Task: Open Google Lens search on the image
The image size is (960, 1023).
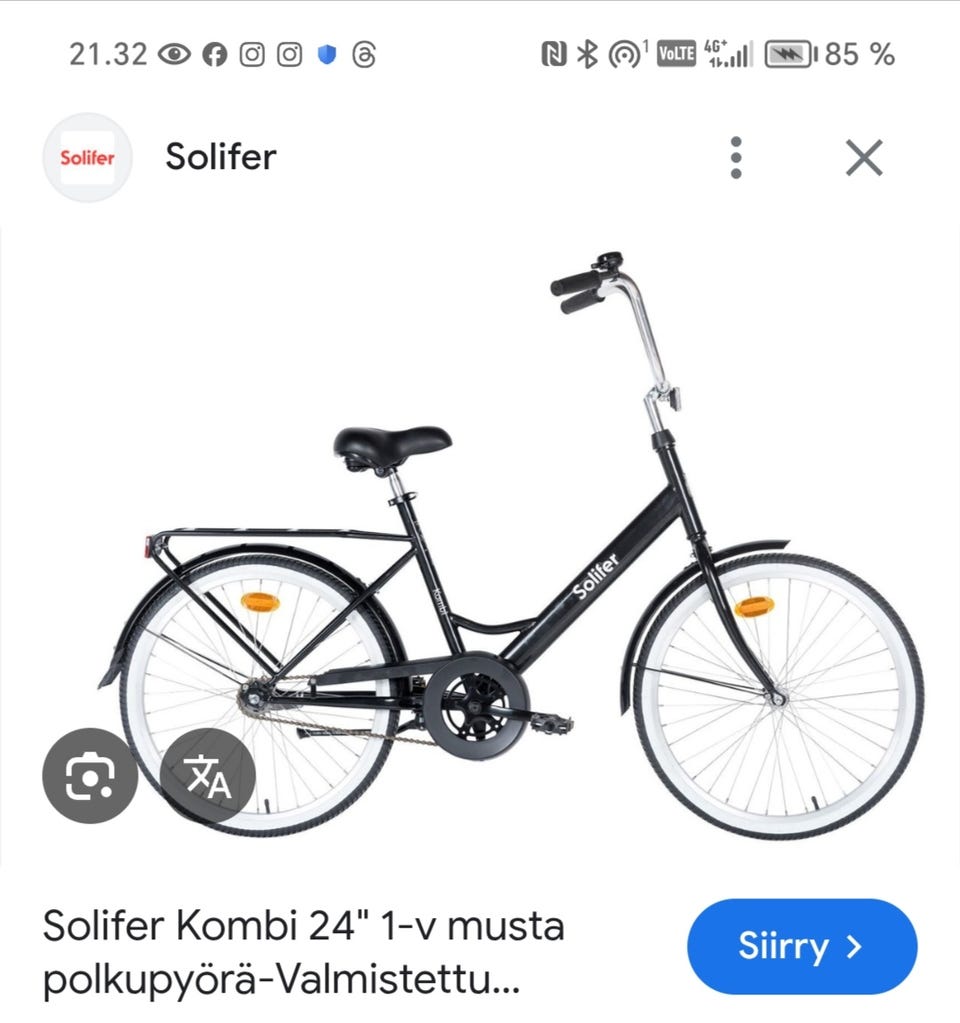Action: pos(90,777)
